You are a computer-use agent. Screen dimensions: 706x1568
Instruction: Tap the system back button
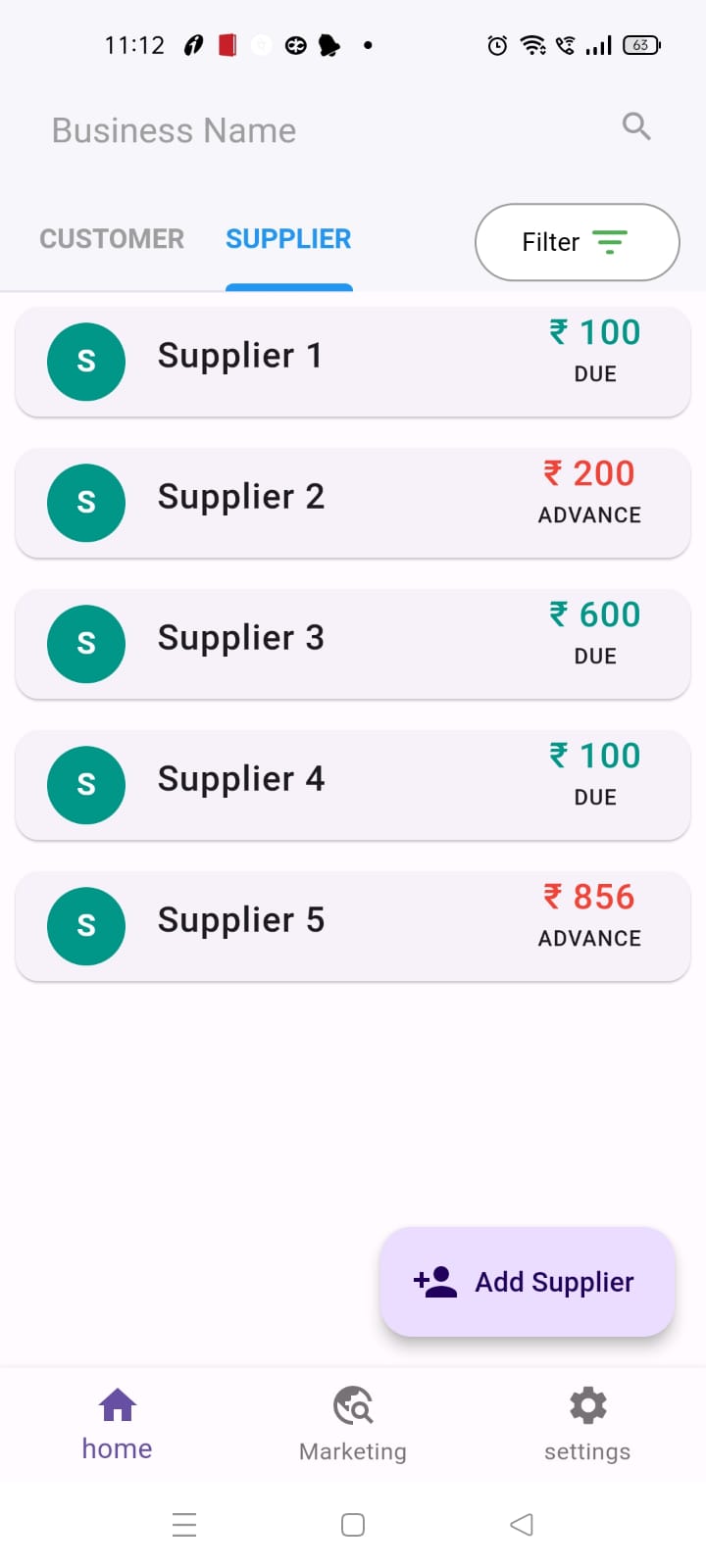[522, 1525]
